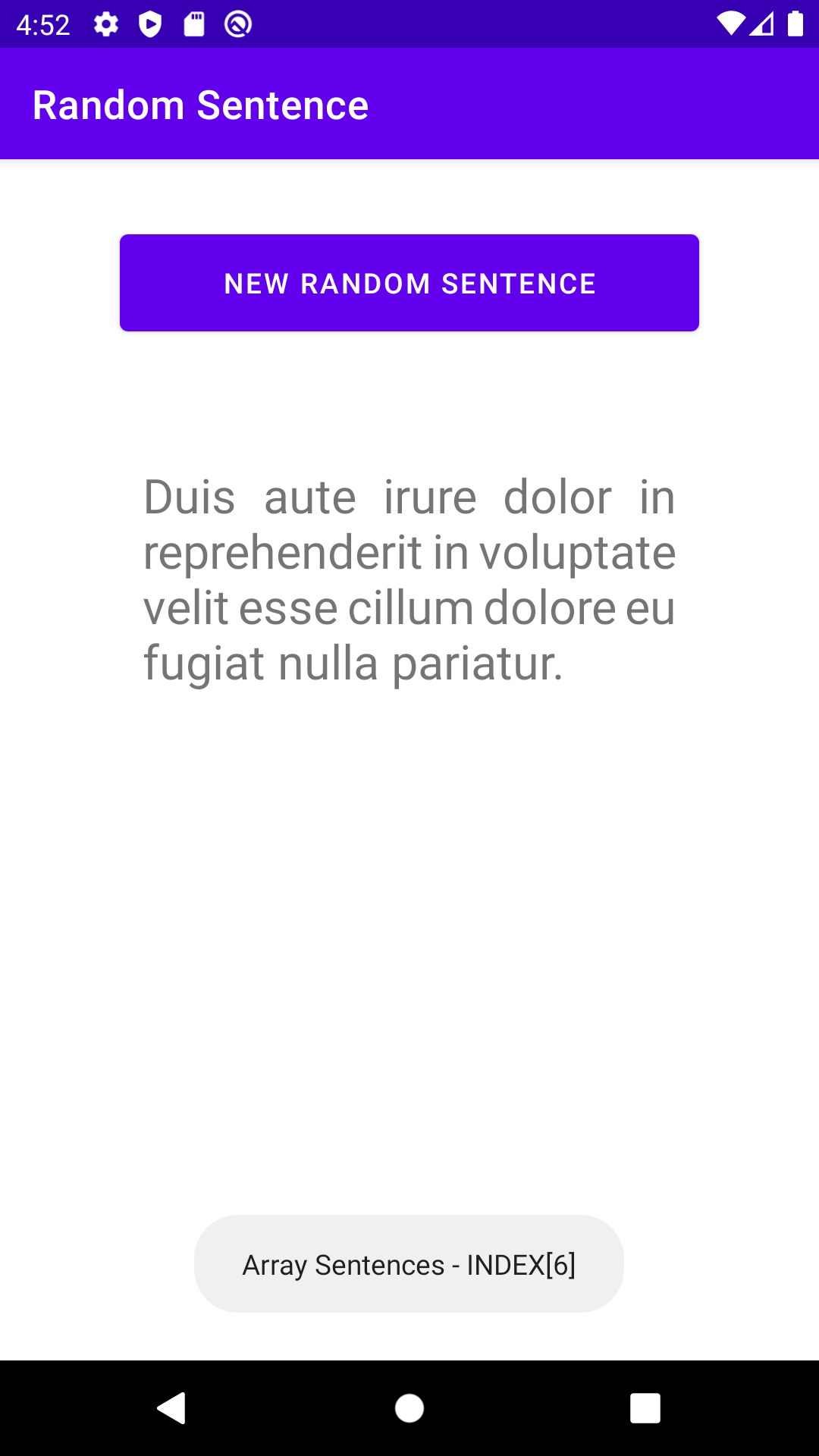Click the cellular signal strength icon
The height and width of the screenshot is (1456, 819).
[763, 24]
